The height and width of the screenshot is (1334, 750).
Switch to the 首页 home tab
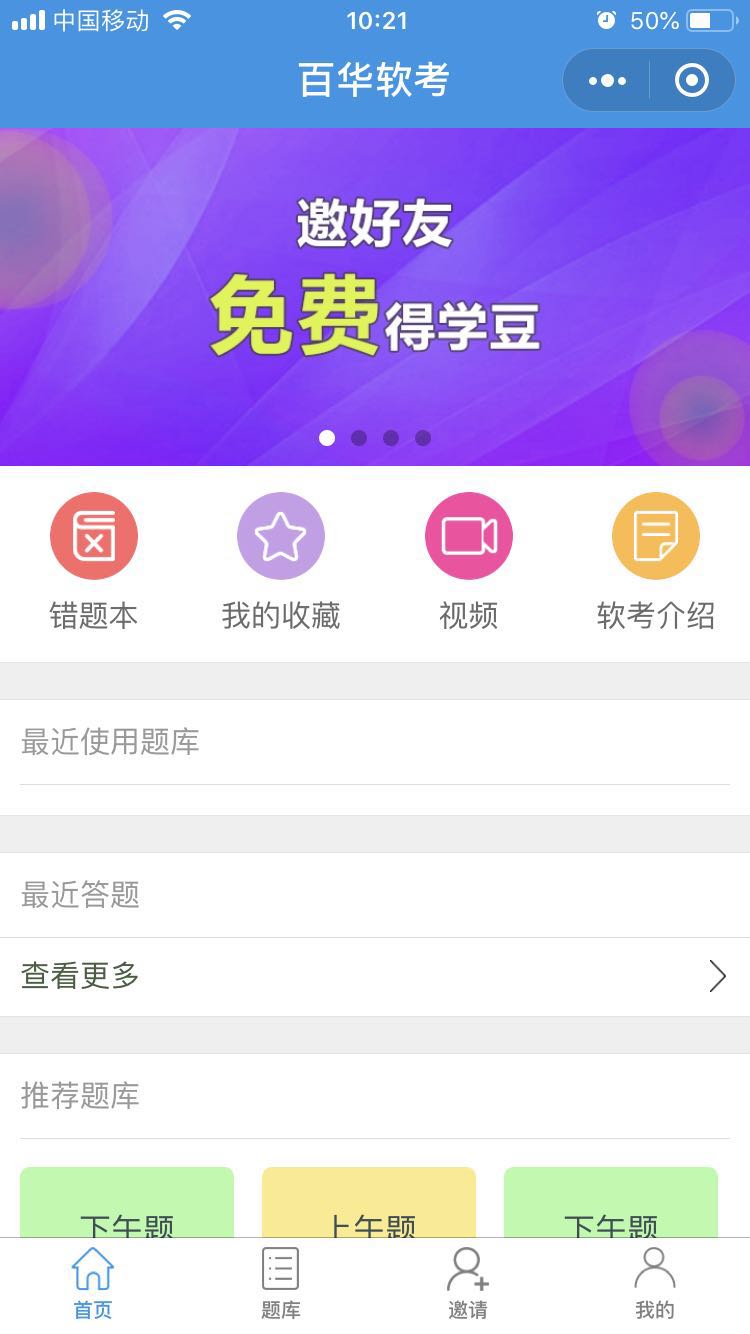(x=93, y=1284)
